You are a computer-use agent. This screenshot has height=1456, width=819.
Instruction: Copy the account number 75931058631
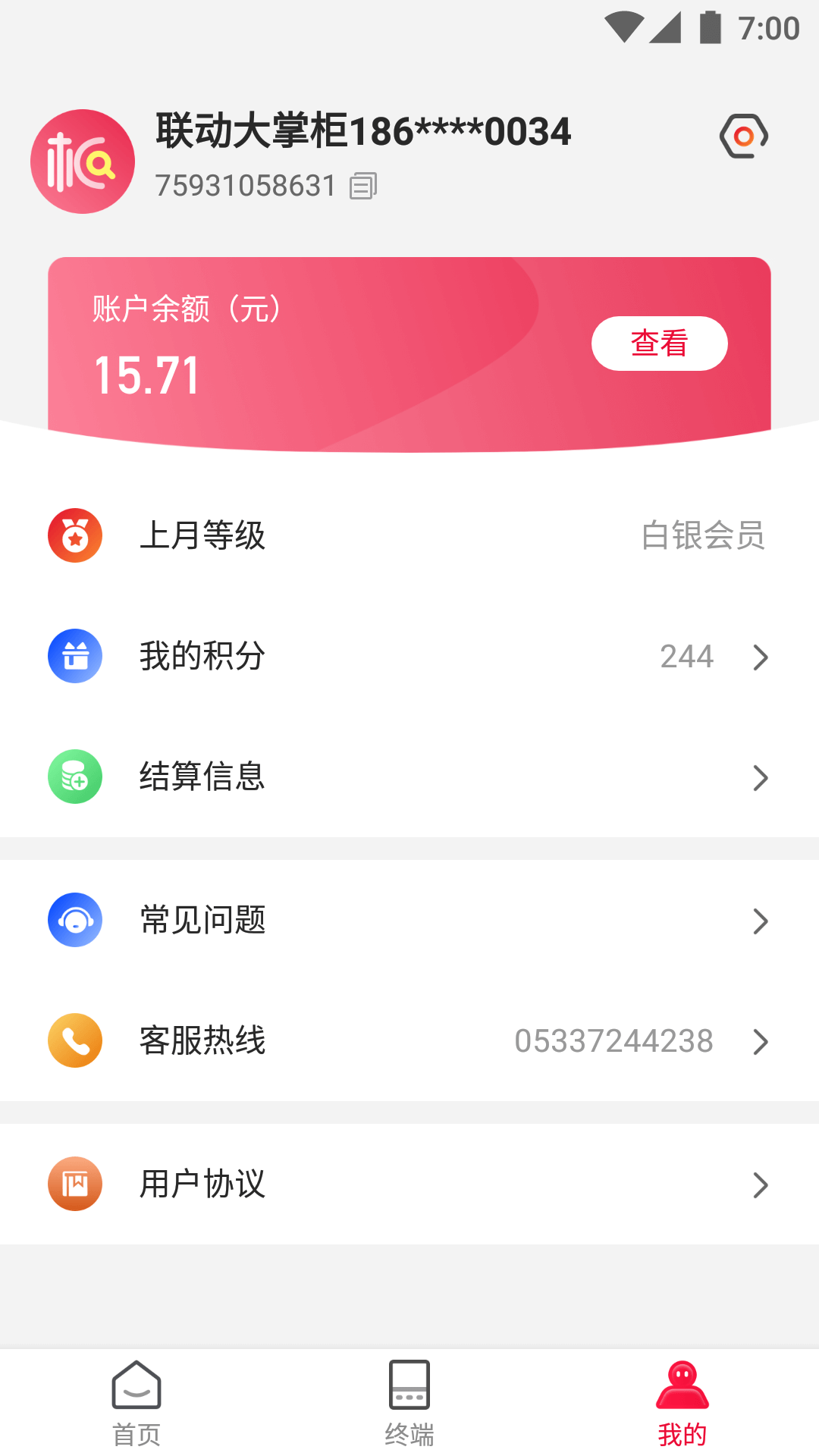(363, 186)
